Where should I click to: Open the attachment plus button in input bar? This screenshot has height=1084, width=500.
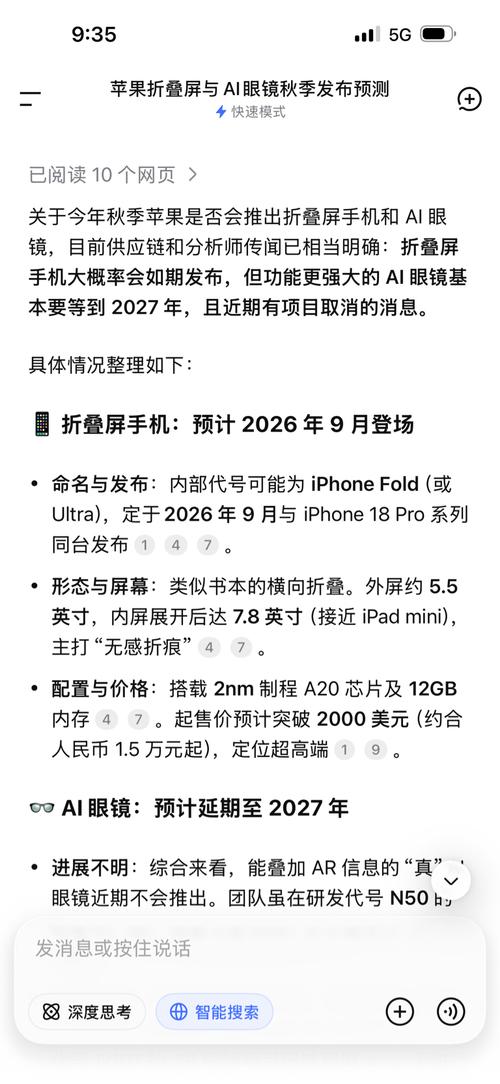pyautogui.click(x=399, y=1012)
